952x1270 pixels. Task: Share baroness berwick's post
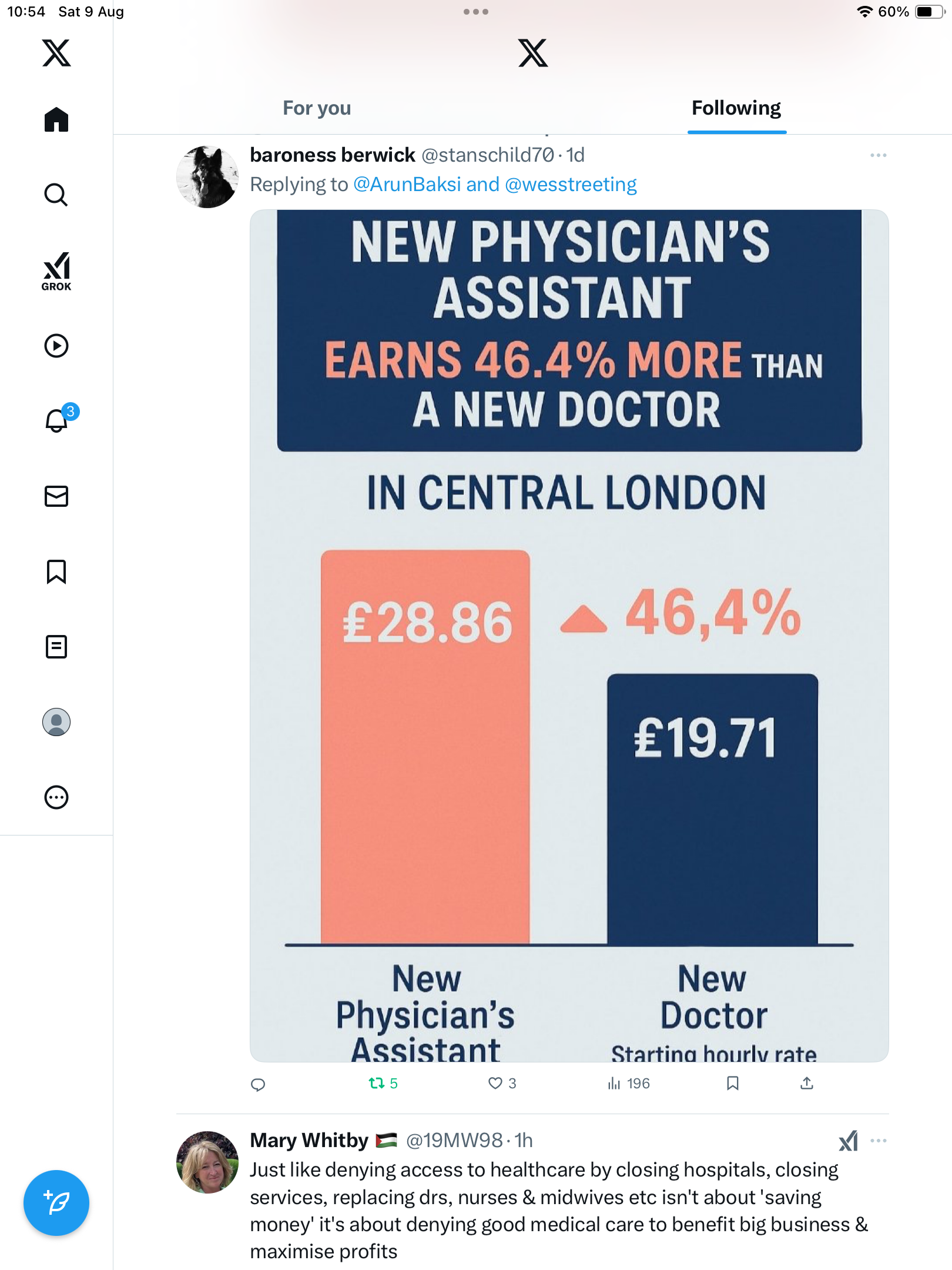coord(807,1083)
